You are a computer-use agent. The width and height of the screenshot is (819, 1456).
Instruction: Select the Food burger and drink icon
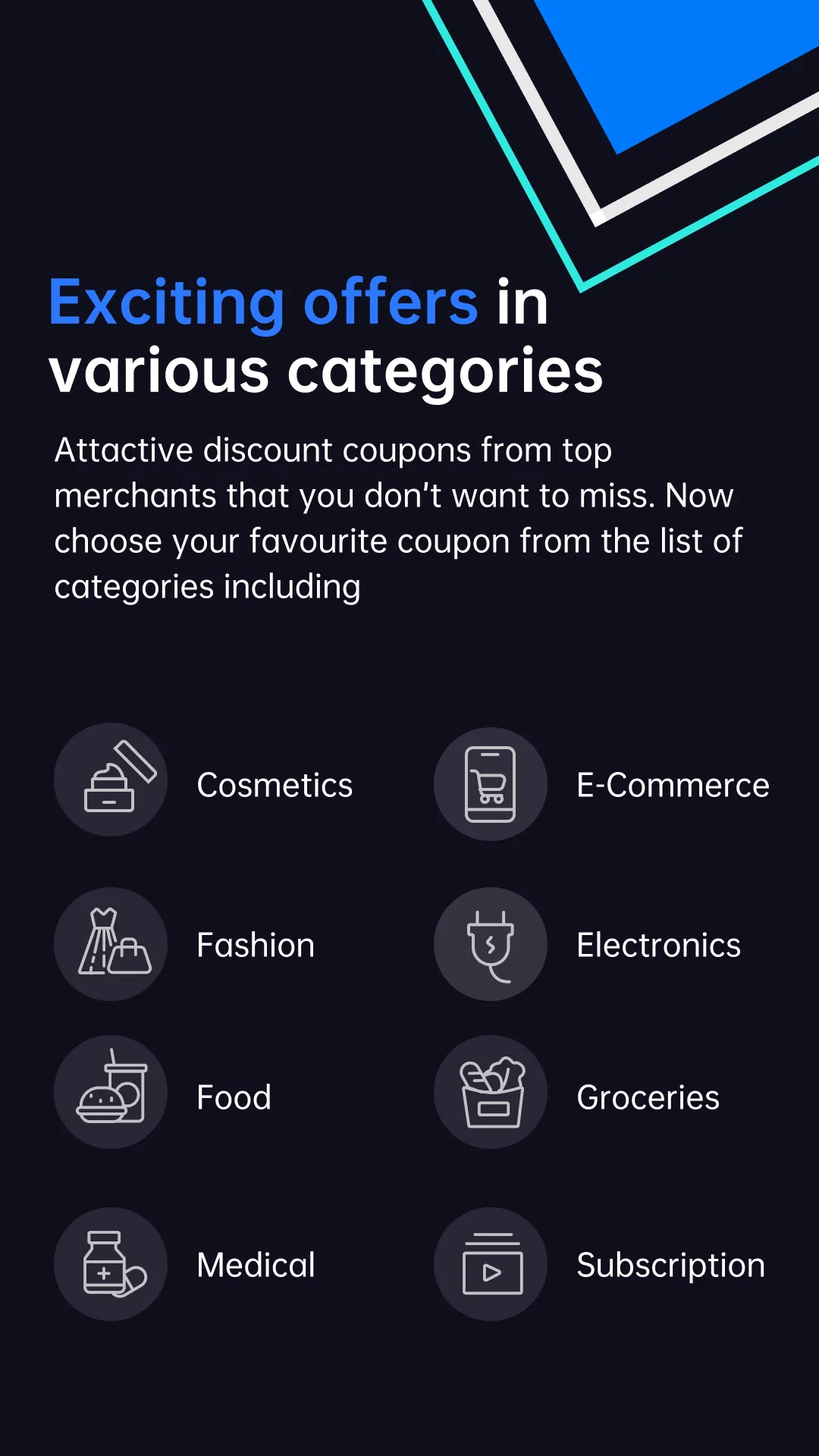click(x=111, y=1092)
